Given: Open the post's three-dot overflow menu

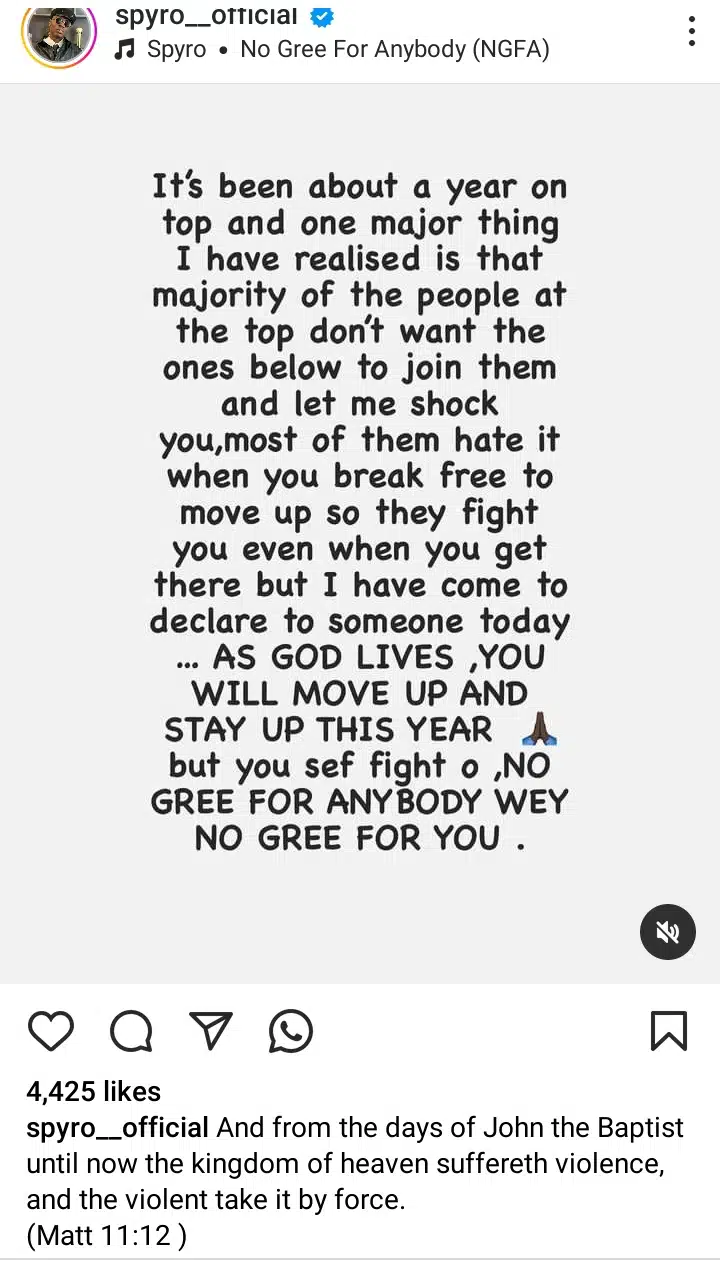Looking at the screenshot, I should point(691,31).
